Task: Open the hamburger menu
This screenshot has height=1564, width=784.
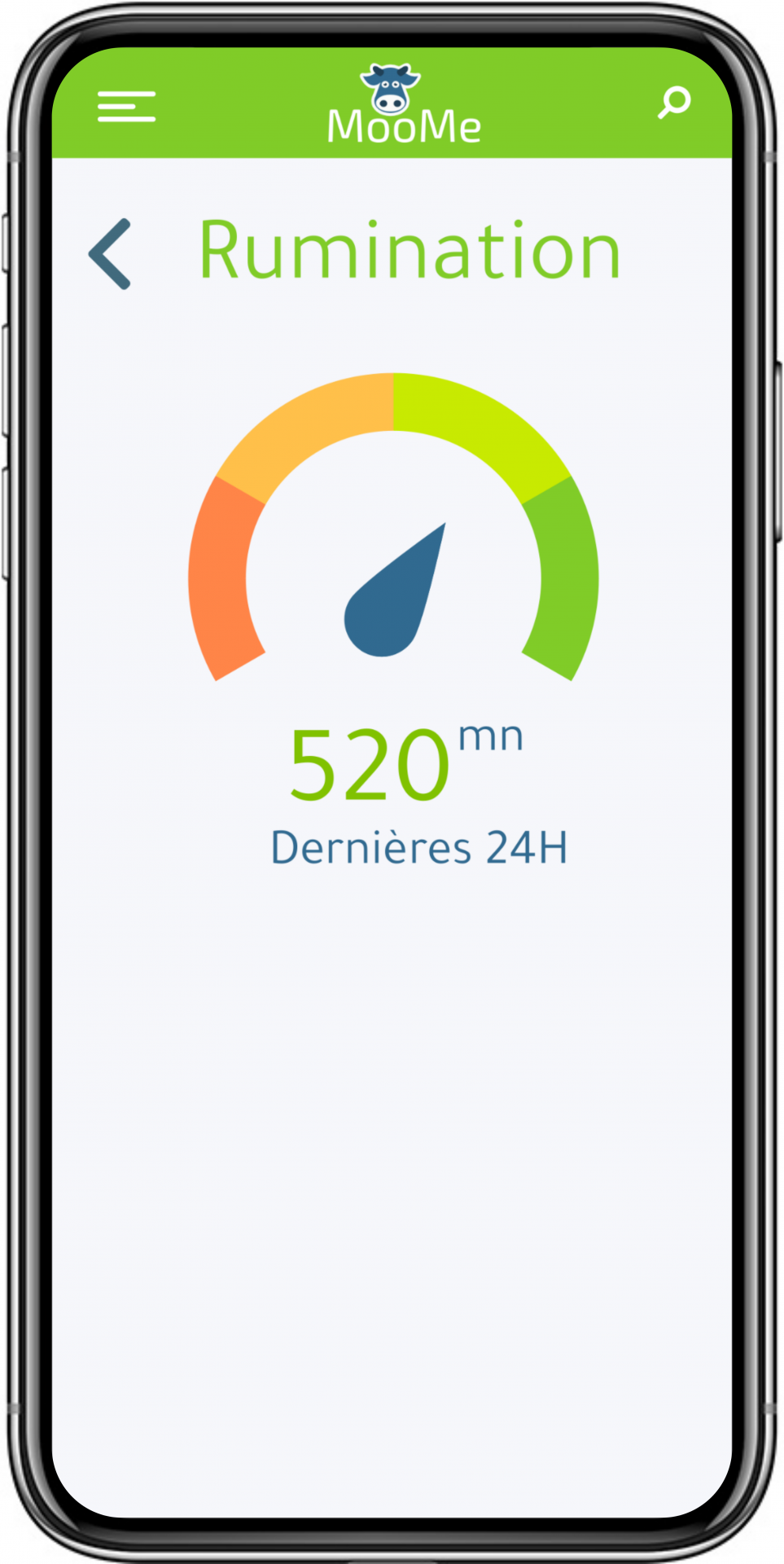Action: pyautogui.click(x=126, y=107)
